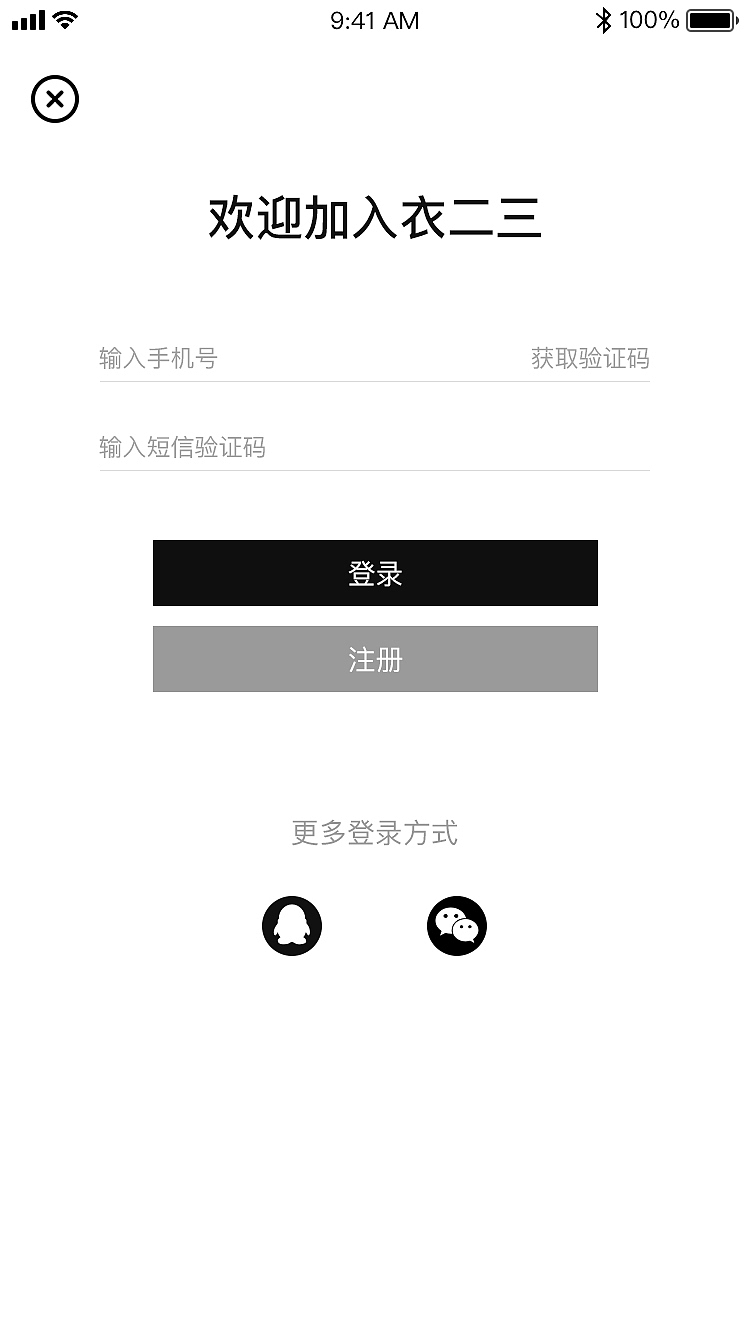Tap the 100% battery percentage label
Viewport: 750px width, 1334px height.
click(650, 18)
